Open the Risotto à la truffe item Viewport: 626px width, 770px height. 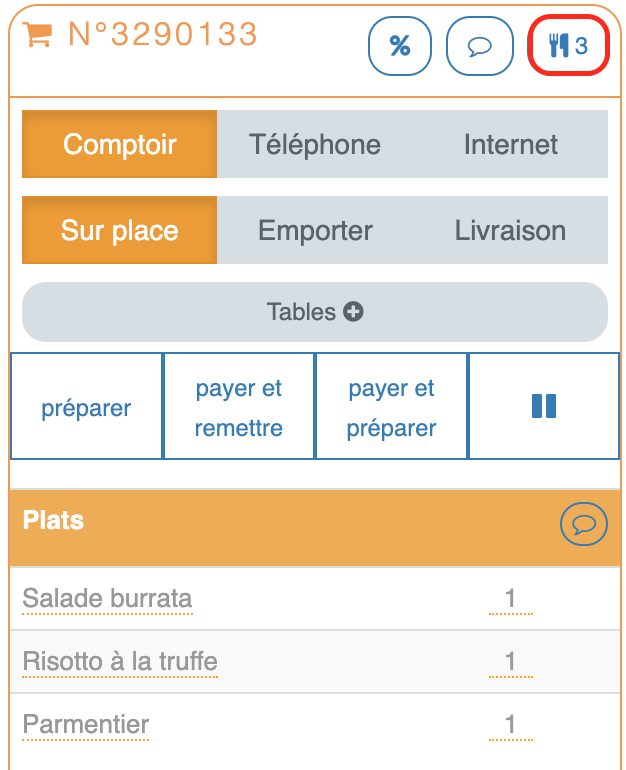click(x=120, y=661)
